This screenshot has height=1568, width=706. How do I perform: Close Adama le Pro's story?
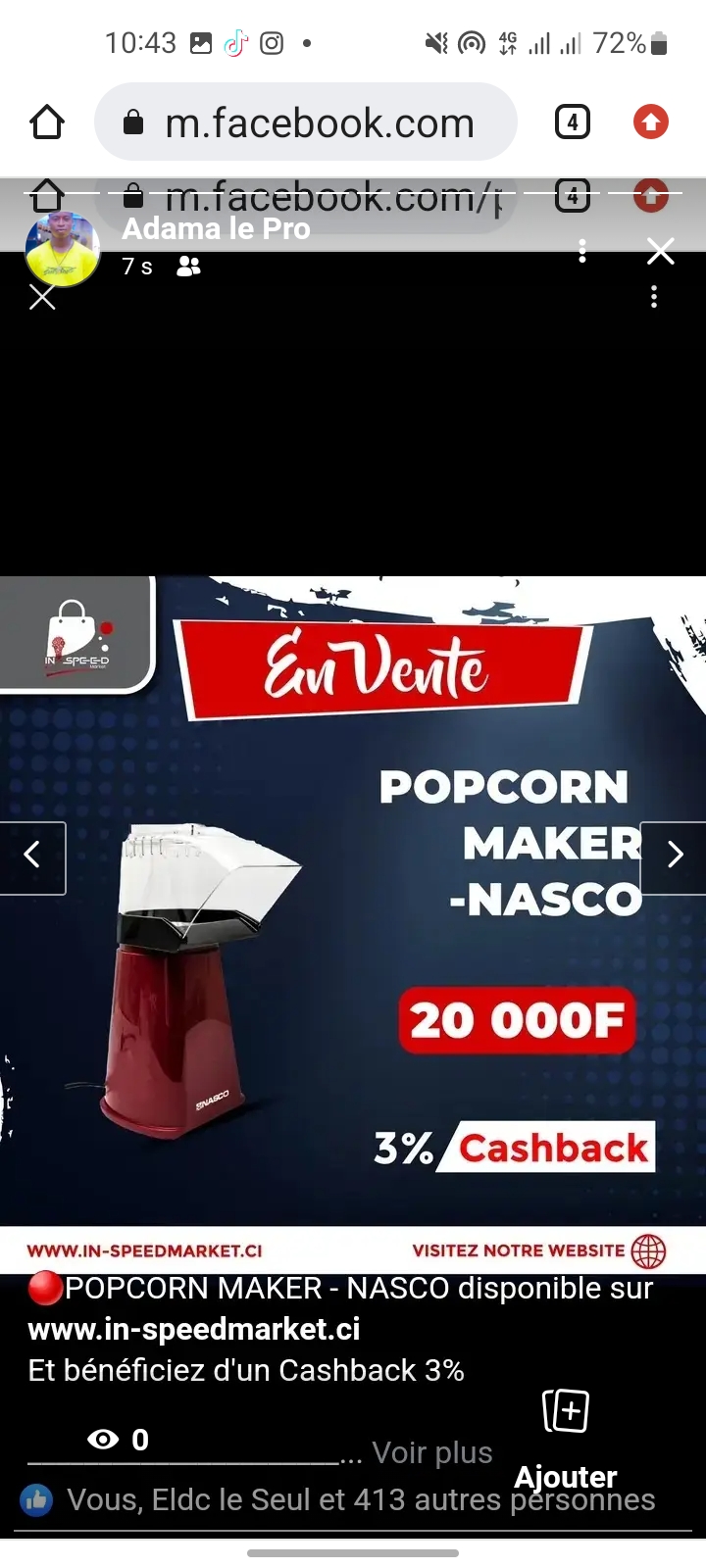click(x=661, y=252)
